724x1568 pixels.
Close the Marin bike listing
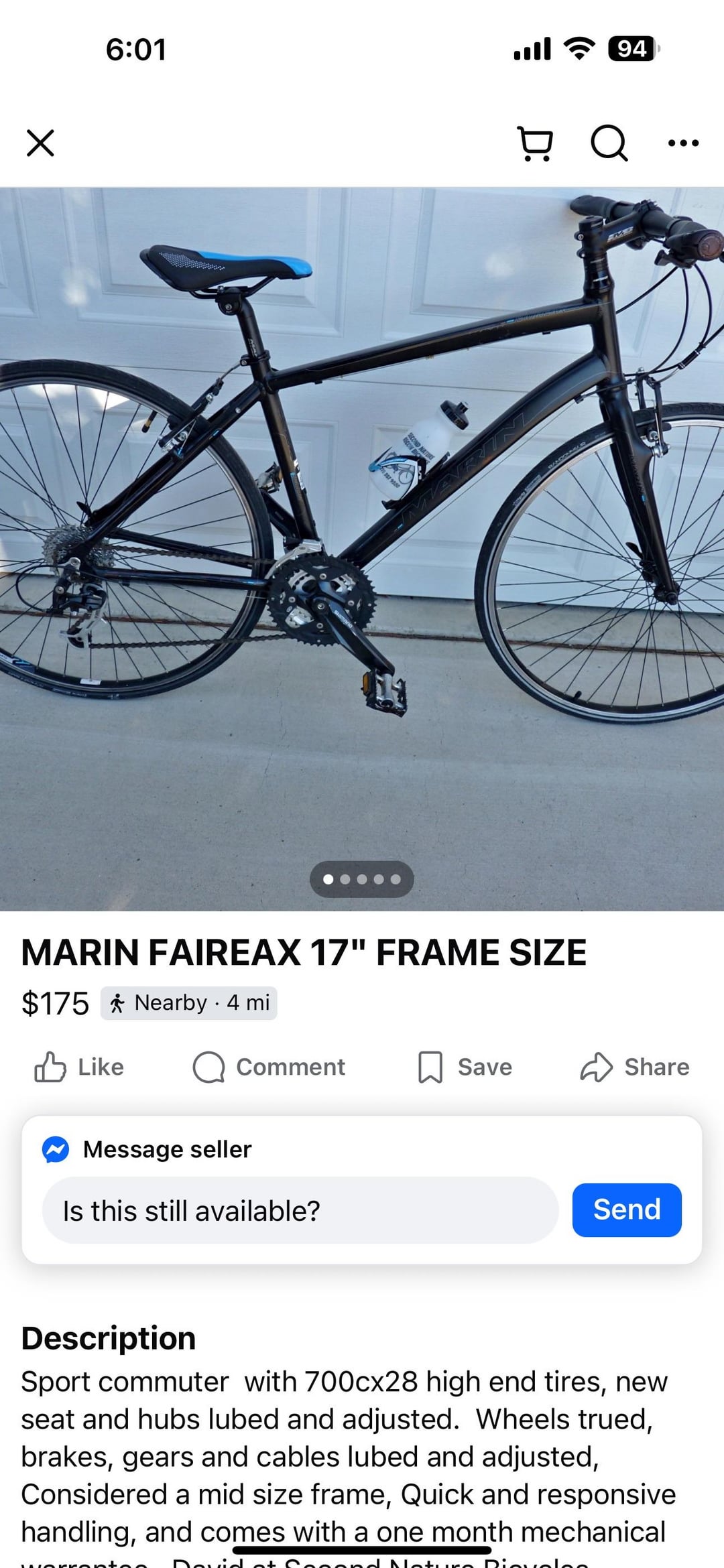[40, 143]
